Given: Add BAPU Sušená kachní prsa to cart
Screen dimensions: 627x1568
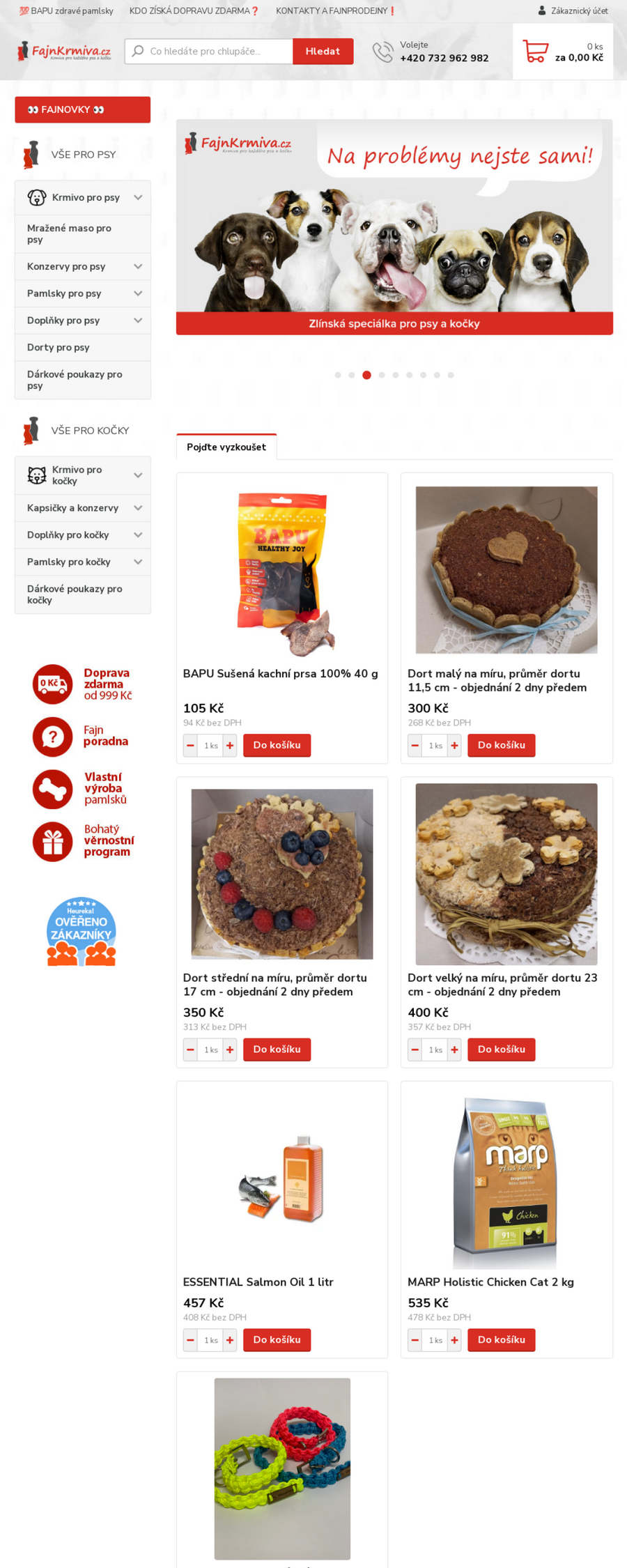Looking at the screenshot, I should point(277,746).
